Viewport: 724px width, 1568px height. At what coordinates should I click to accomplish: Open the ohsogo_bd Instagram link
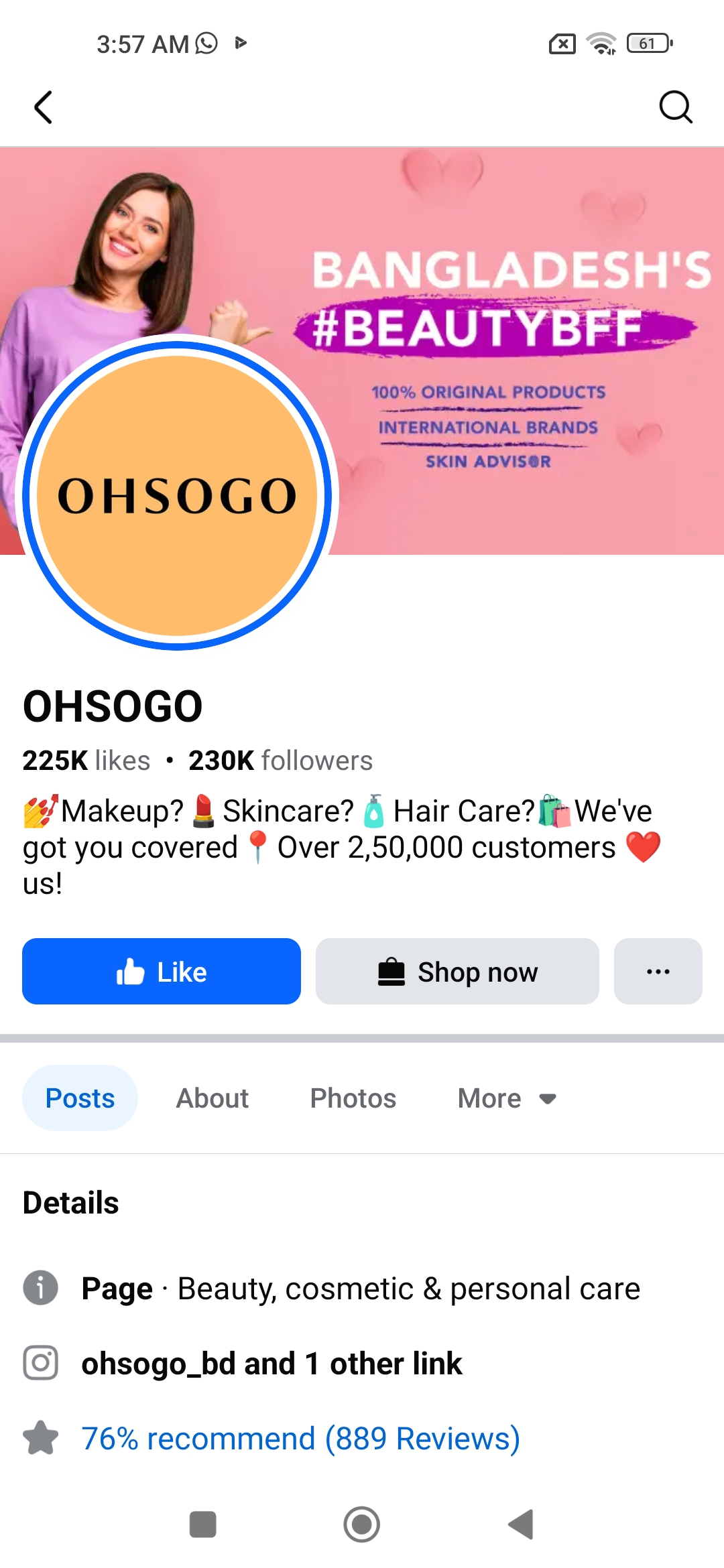click(x=271, y=1363)
